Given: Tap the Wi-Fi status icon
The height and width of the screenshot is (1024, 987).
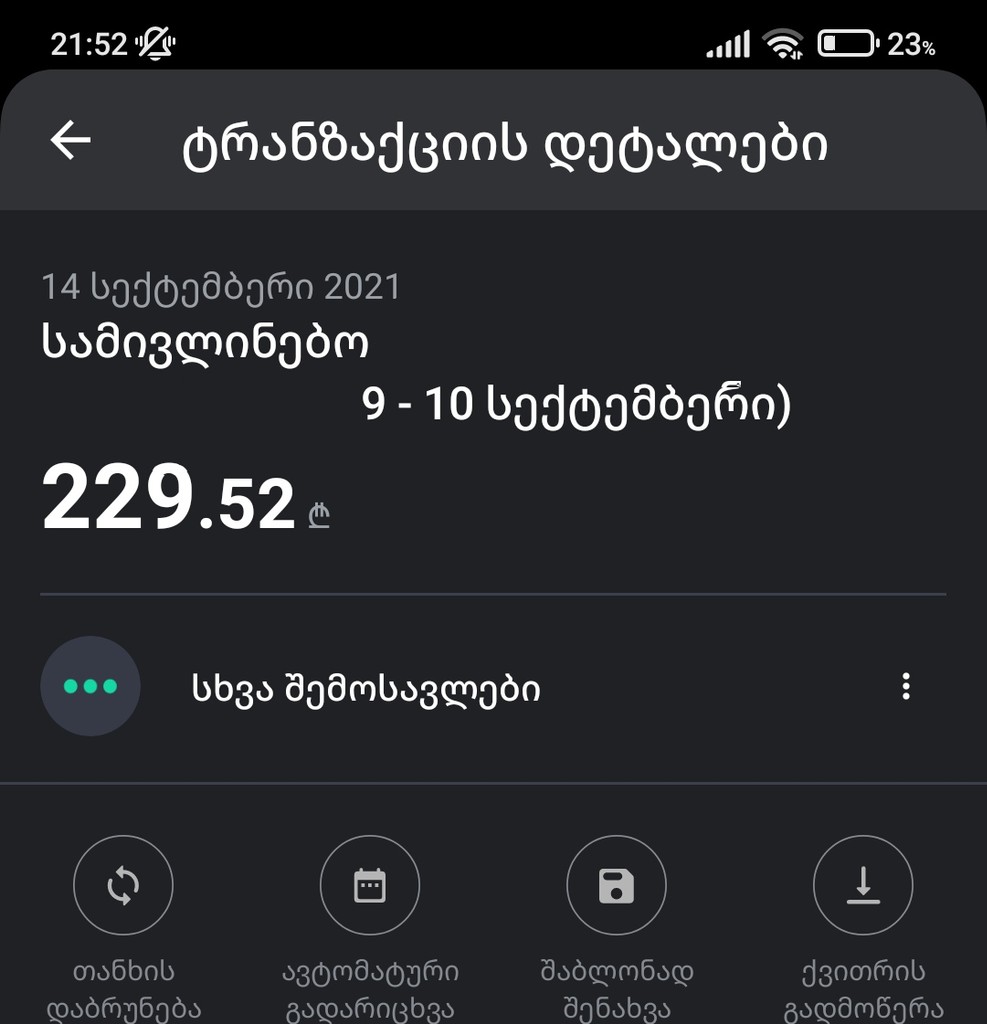Looking at the screenshot, I should point(783,44).
